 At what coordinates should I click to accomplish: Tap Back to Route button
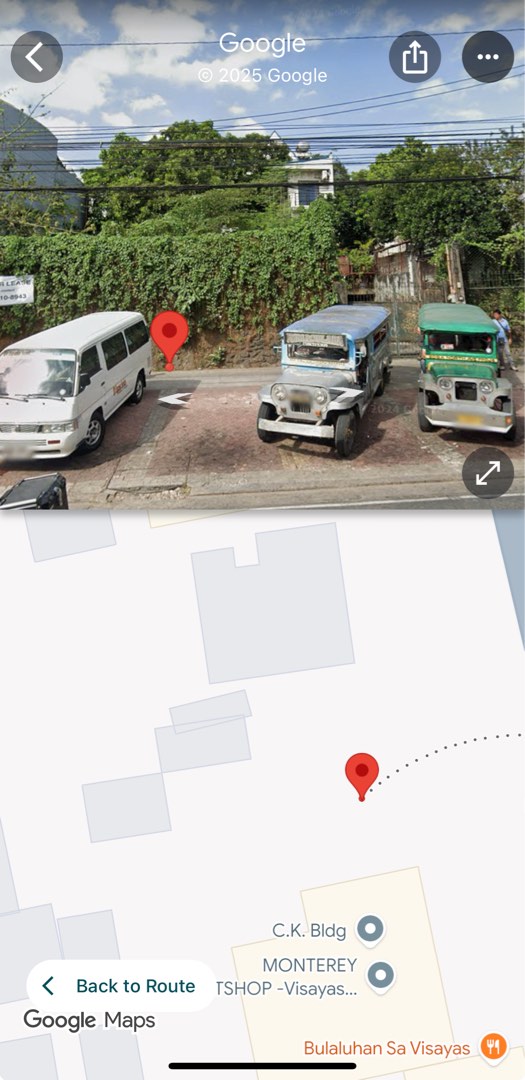(x=121, y=986)
